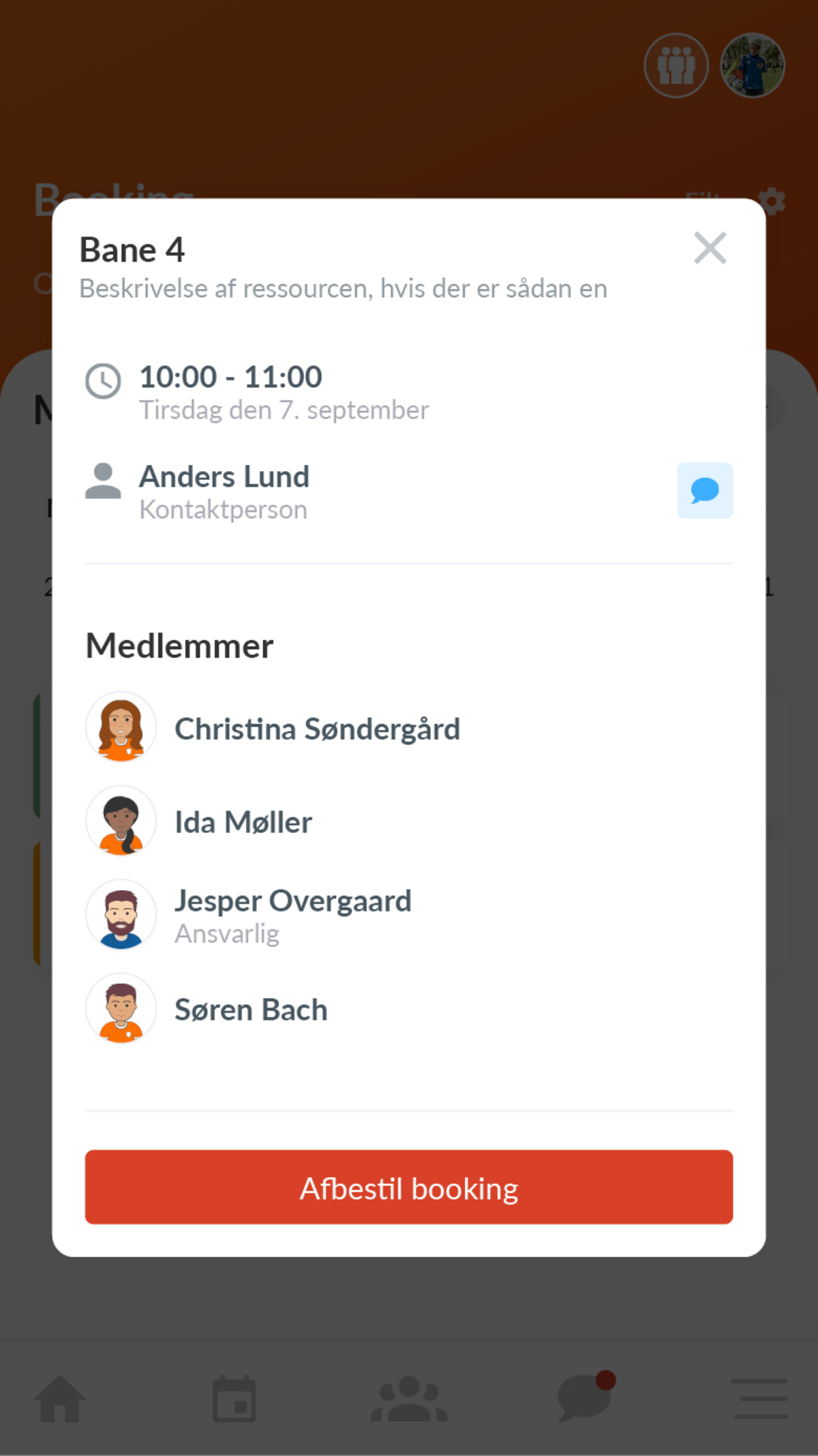This screenshot has height=1456, width=818.
Task: Close the Bane 4 booking dialog
Action: pos(710,248)
